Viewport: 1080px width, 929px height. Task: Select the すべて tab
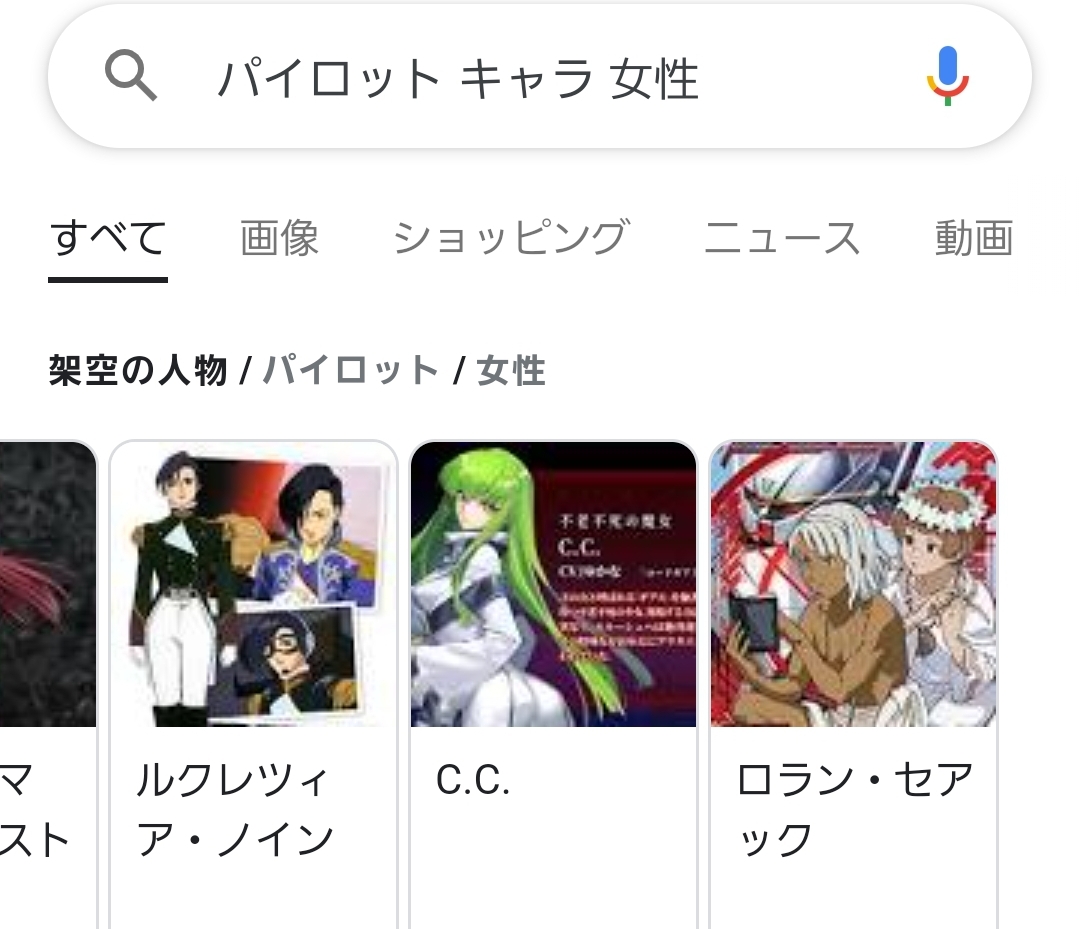[108, 239]
